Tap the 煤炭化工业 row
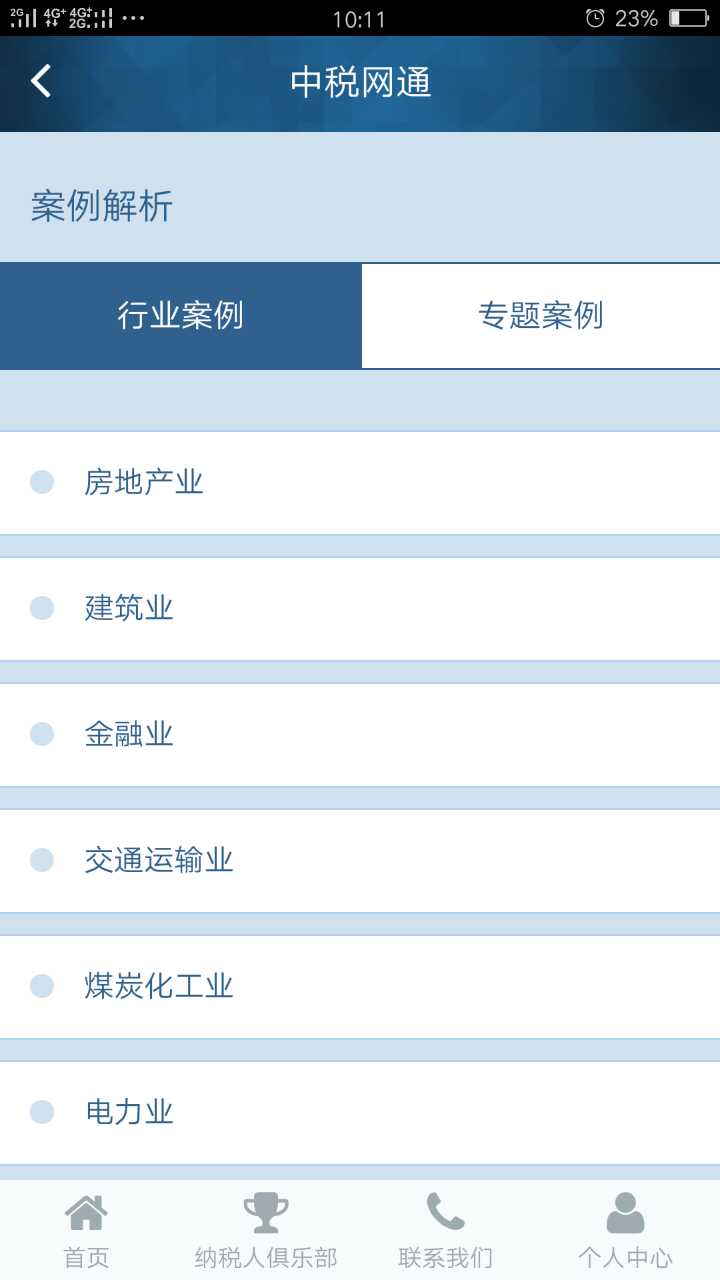The image size is (720, 1280). pos(360,987)
